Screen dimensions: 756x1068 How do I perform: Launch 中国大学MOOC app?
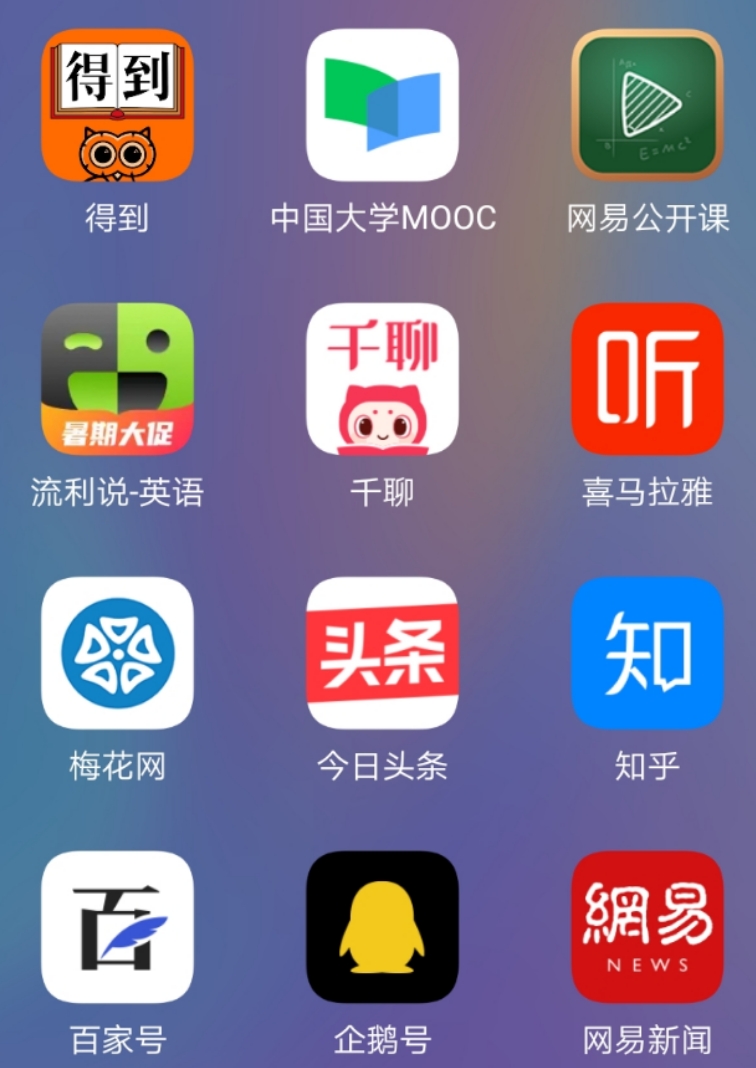click(x=382, y=103)
